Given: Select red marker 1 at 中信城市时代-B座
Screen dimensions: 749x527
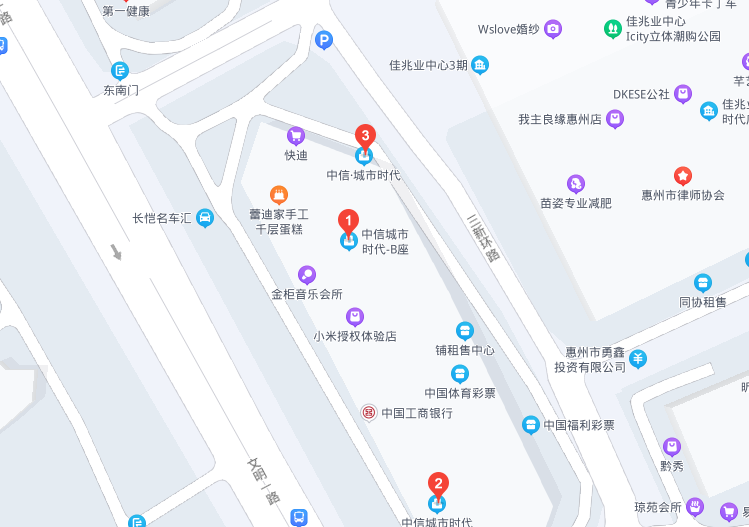Looking at the screenshot, I should (x=348, y=220).
